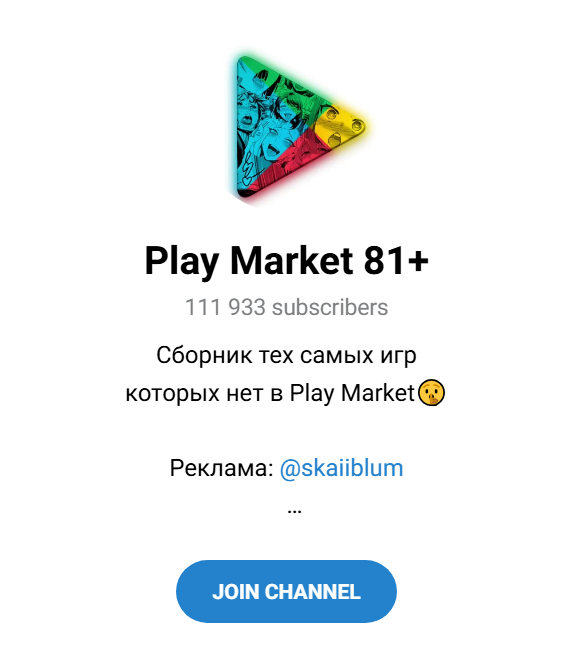The image size is (574, 656).
Task: Open the @skaiiblum username link
Action: pos(341,468)
